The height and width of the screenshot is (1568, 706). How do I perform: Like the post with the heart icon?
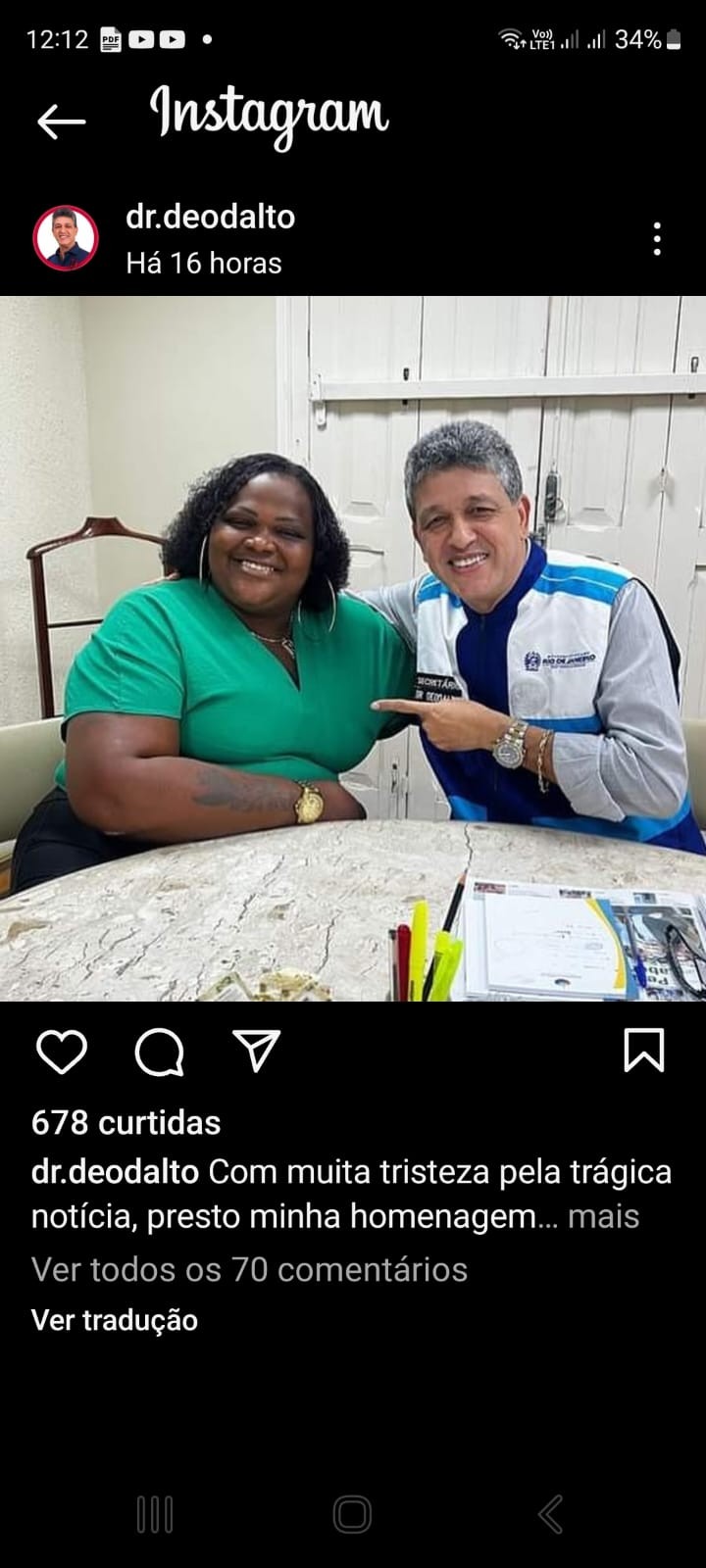pos(62,1052)
